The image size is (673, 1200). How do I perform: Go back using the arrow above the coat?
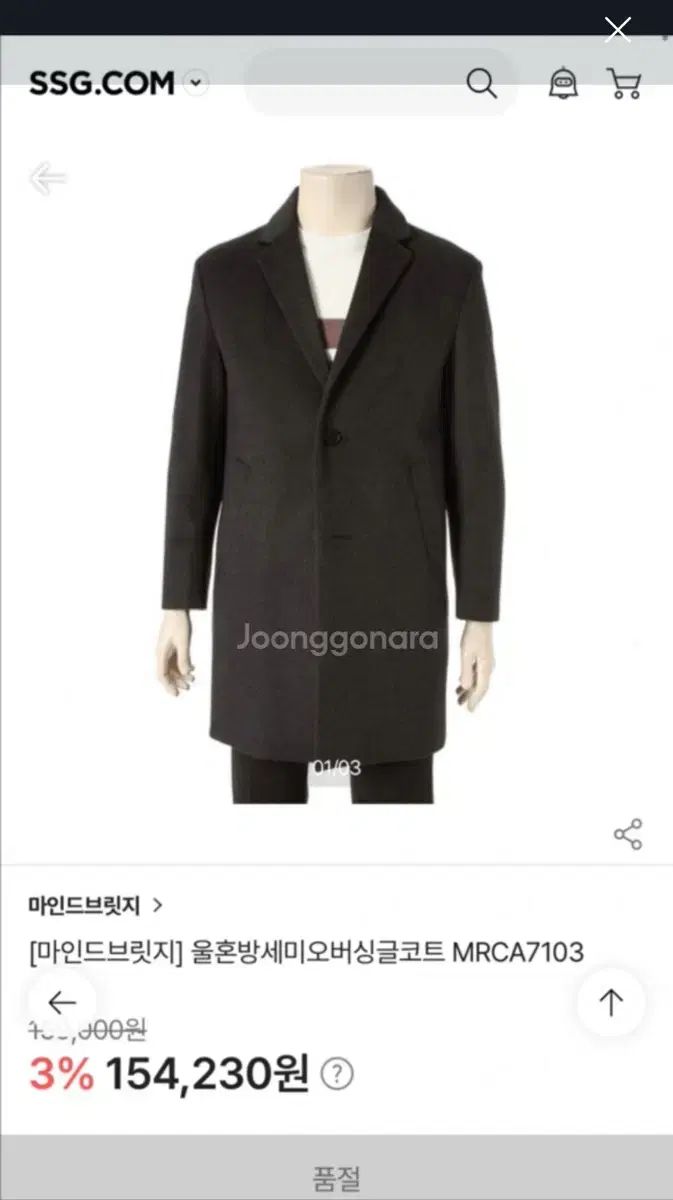[x=47, y=179]
